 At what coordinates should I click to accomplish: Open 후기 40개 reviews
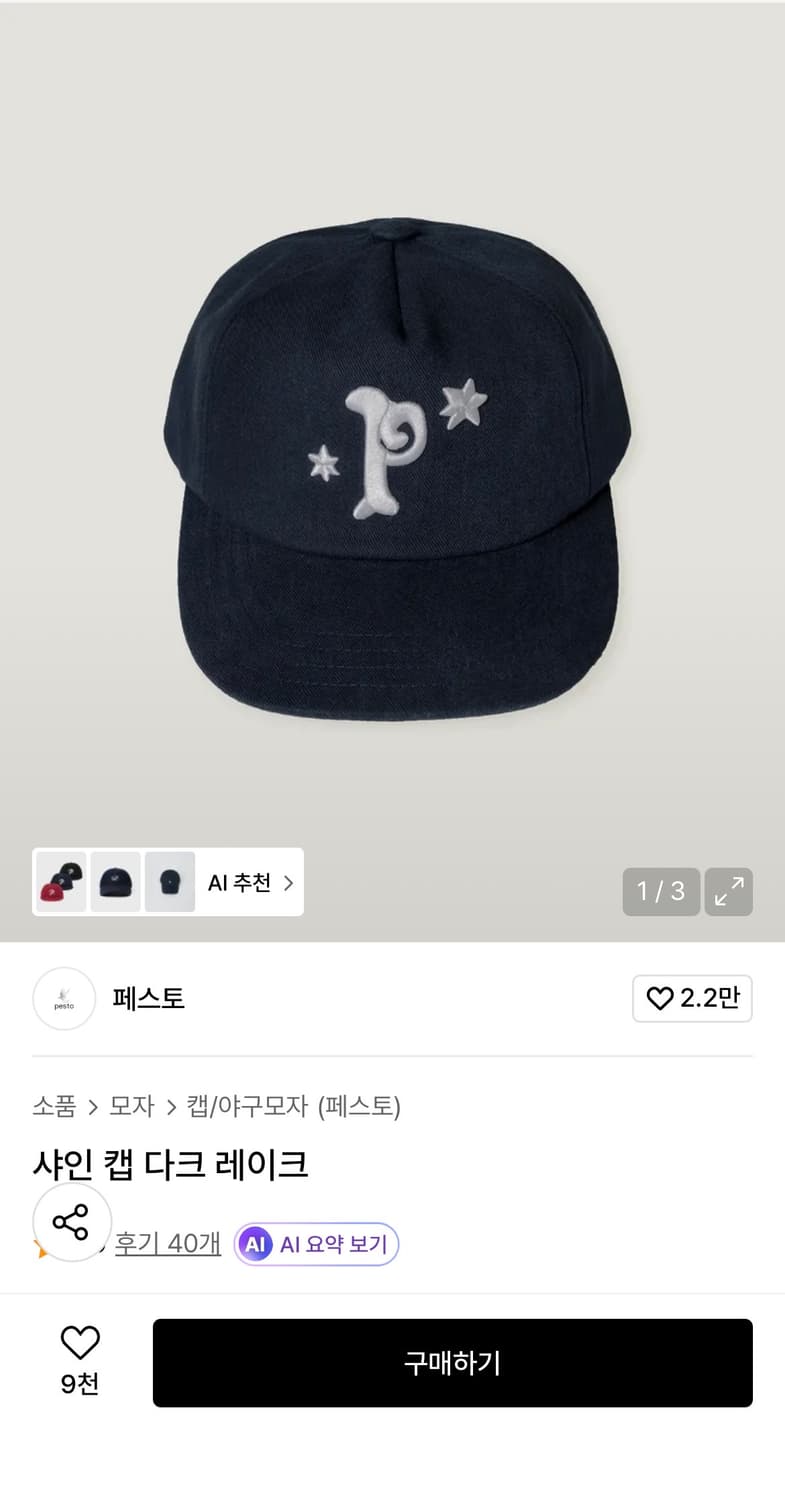coord(167,1244)
